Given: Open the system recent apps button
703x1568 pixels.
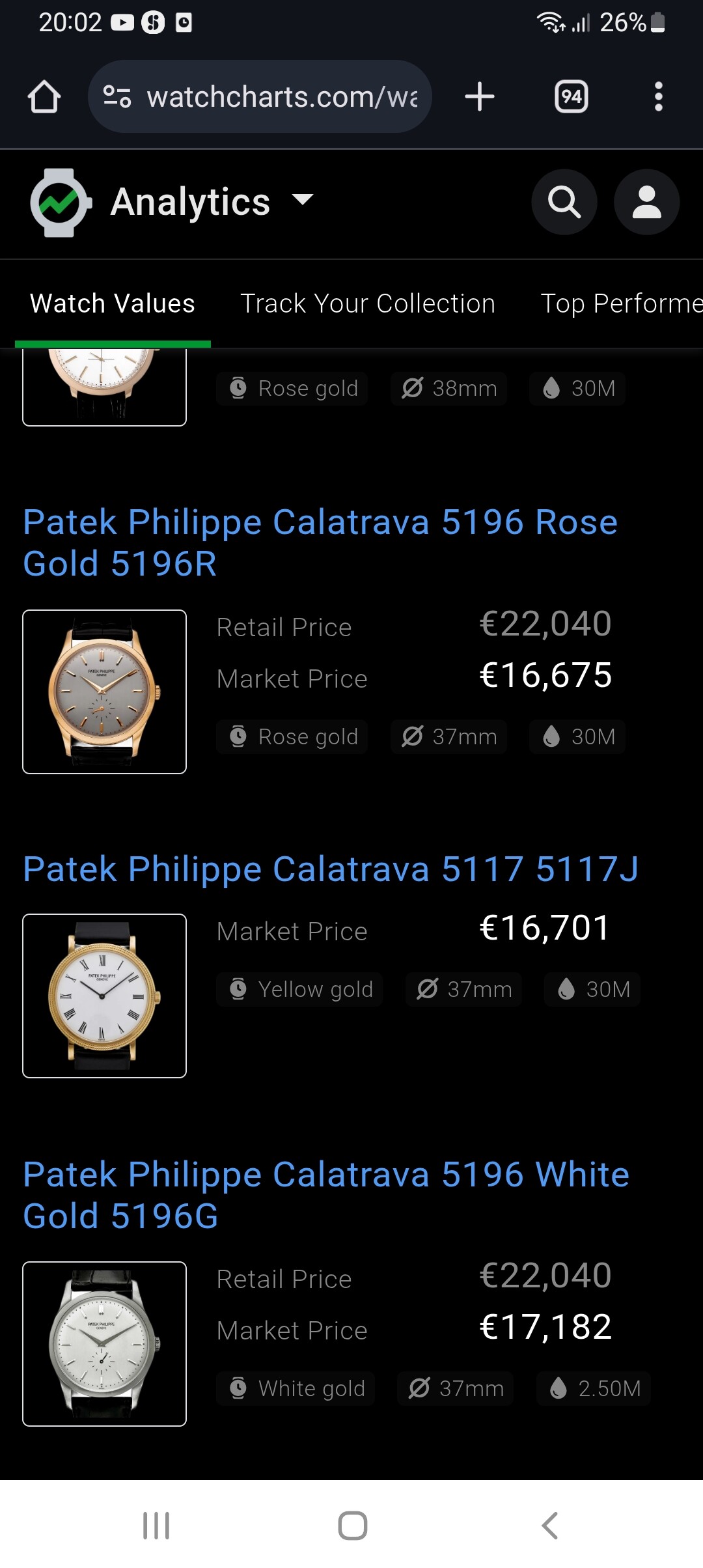Looking at the screenshot, I should click(x=156, y=1525).
